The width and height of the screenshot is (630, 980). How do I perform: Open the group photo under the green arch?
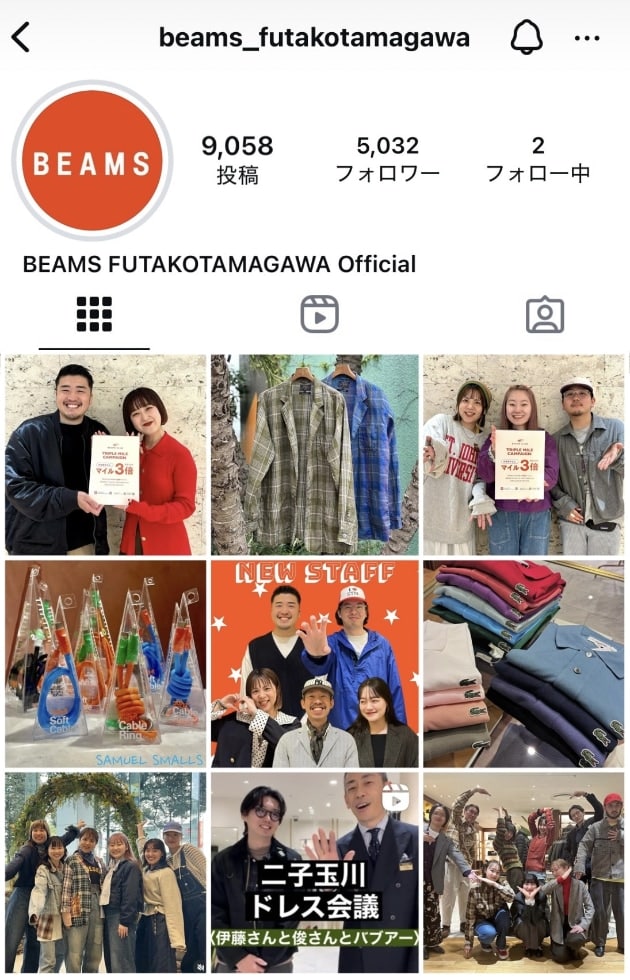coord(105,872)
